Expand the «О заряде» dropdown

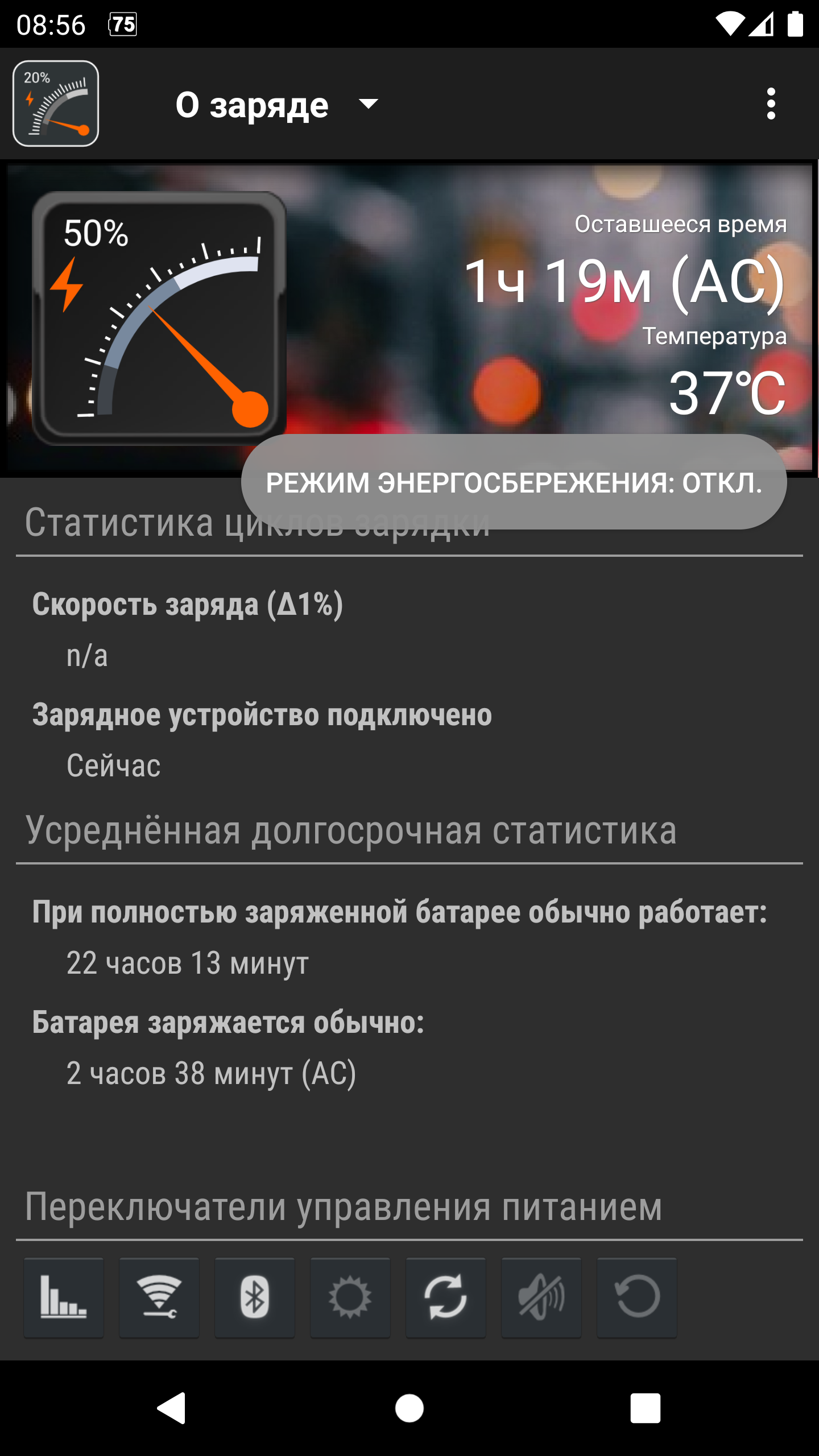click(x=276, y=105)
